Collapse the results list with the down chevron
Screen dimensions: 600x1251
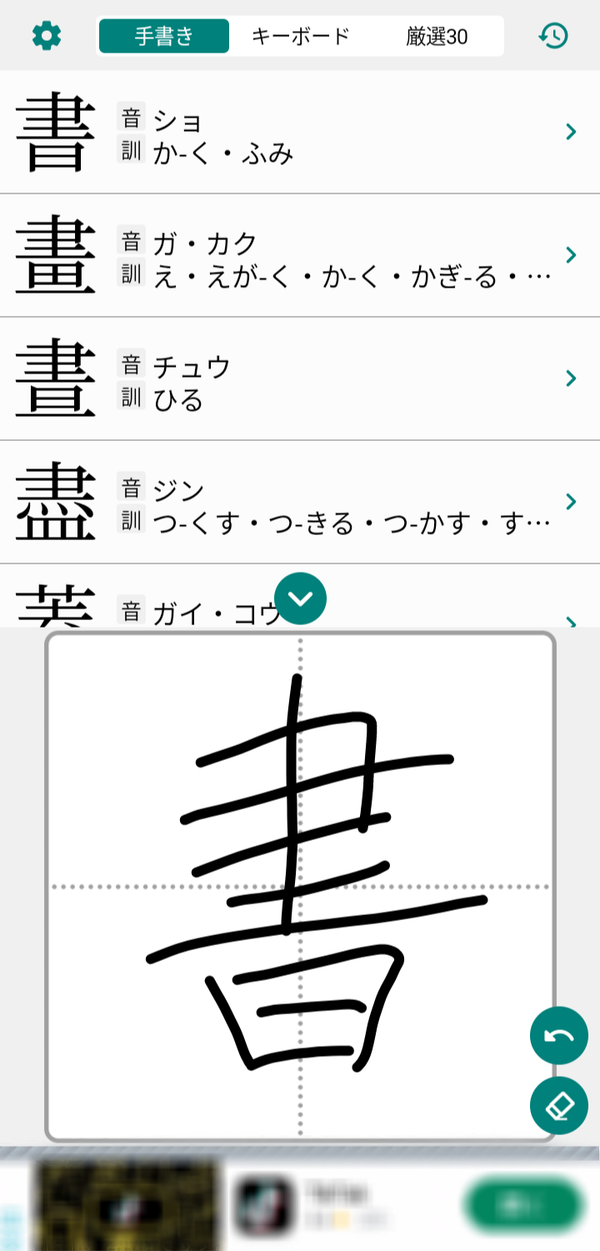[300, 598]
